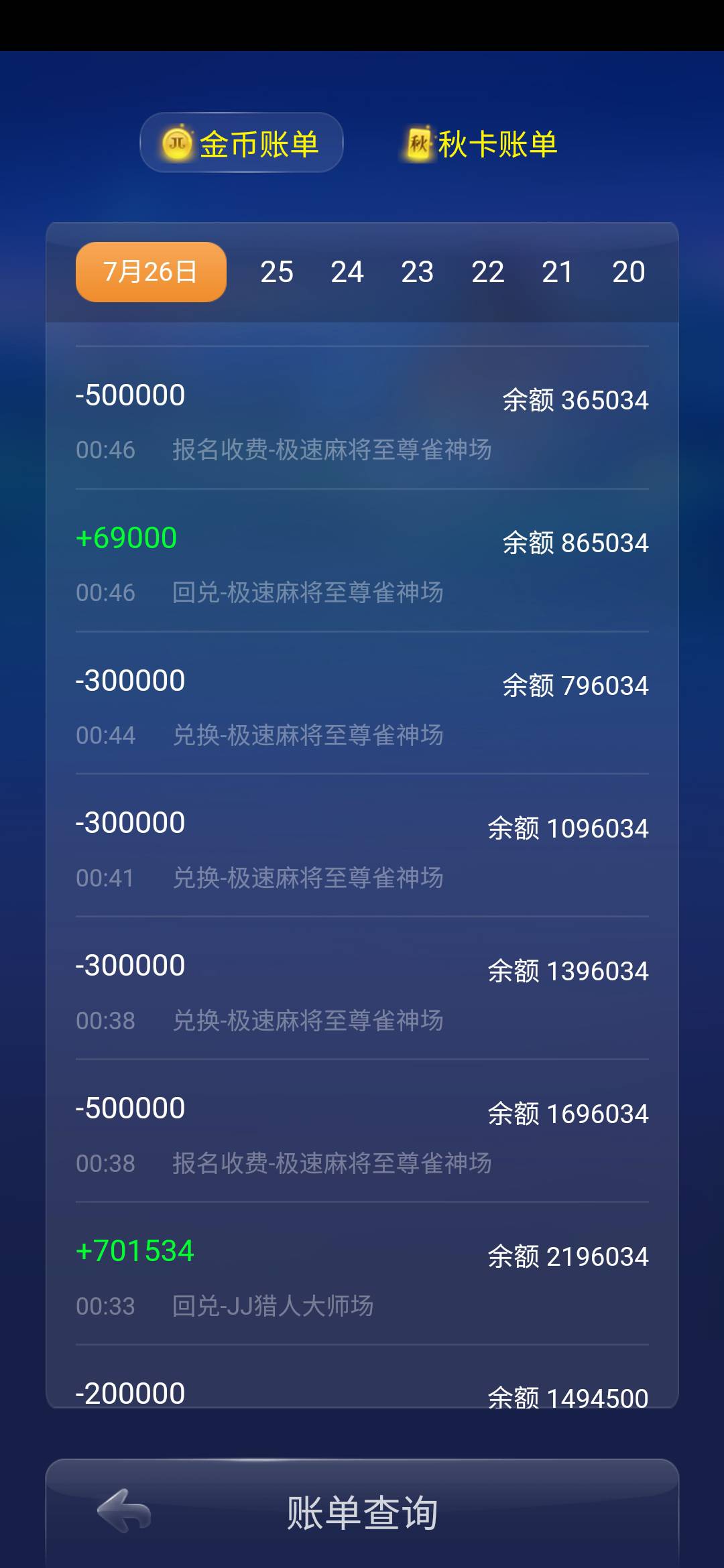Select the -500000 报名收费 record at 00:38
This screenshot has width=724, height=1568.
click(362, 1132)
